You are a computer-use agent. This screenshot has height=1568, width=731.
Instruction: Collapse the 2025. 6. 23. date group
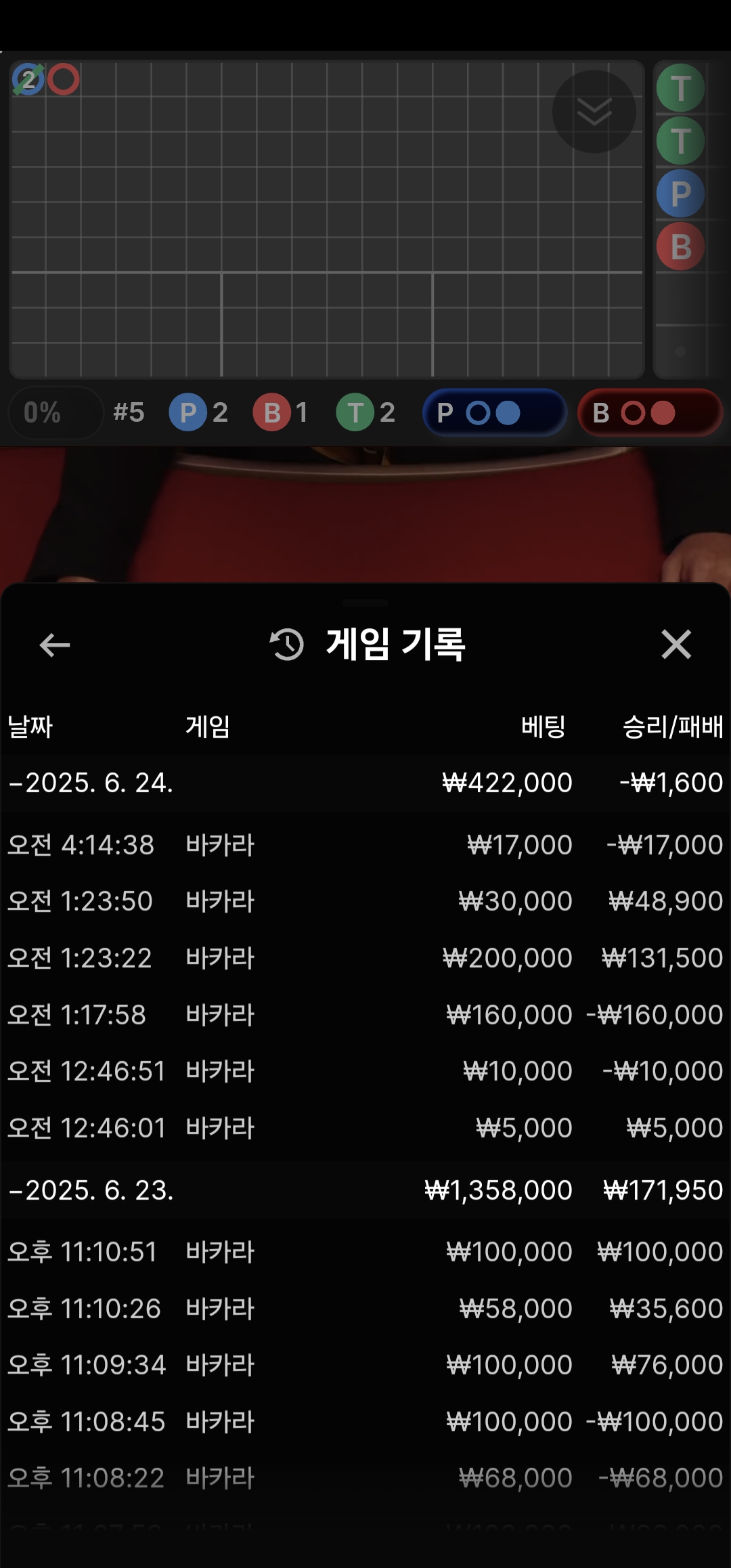click(x=91, y=1190)
